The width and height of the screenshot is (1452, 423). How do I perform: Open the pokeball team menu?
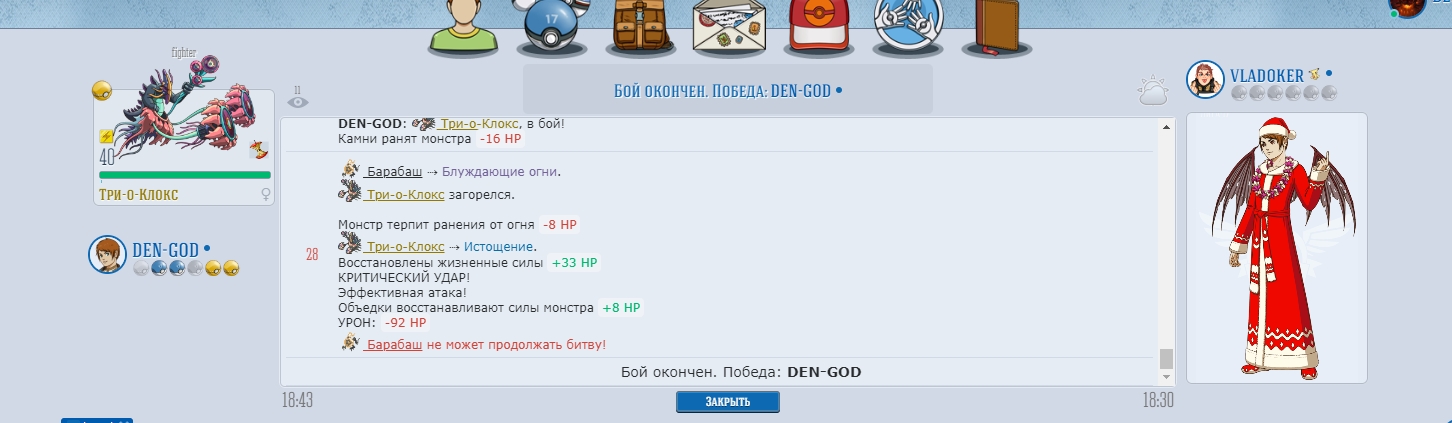coord(551,26)
